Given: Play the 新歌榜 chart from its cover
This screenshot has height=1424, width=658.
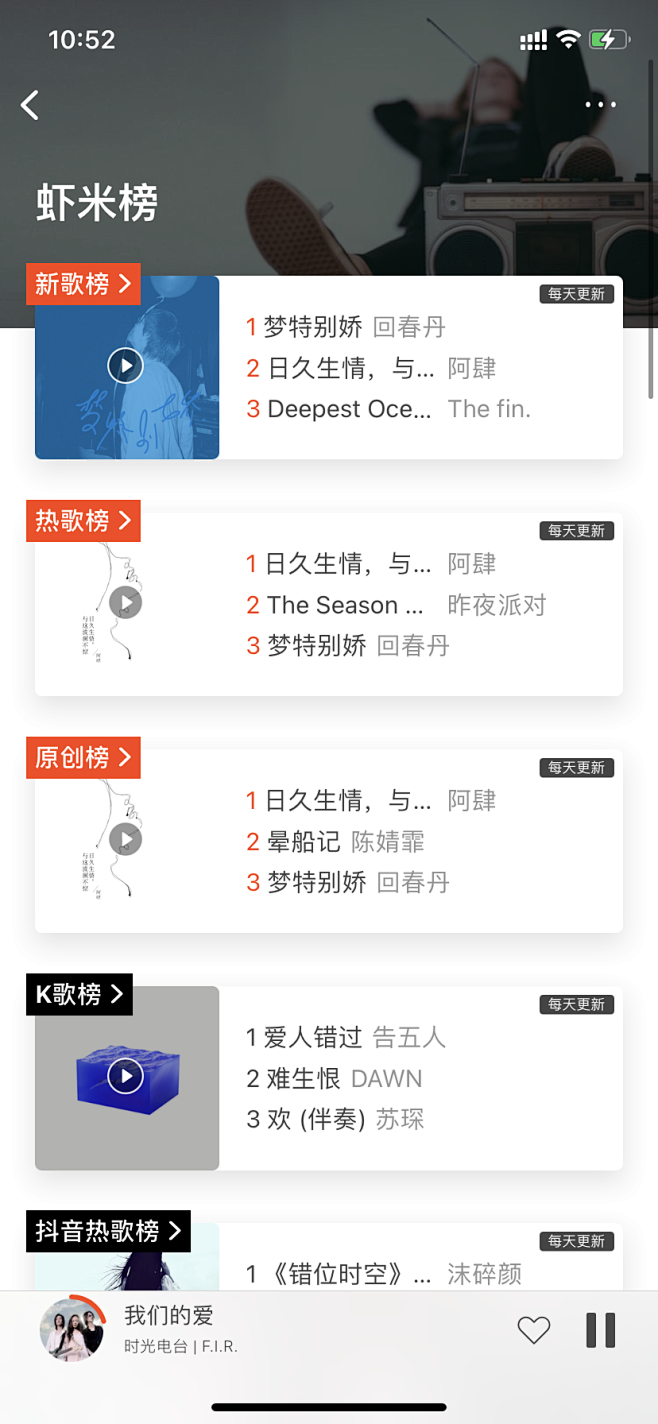Looking at the screenshot, I should click(126, 366).
